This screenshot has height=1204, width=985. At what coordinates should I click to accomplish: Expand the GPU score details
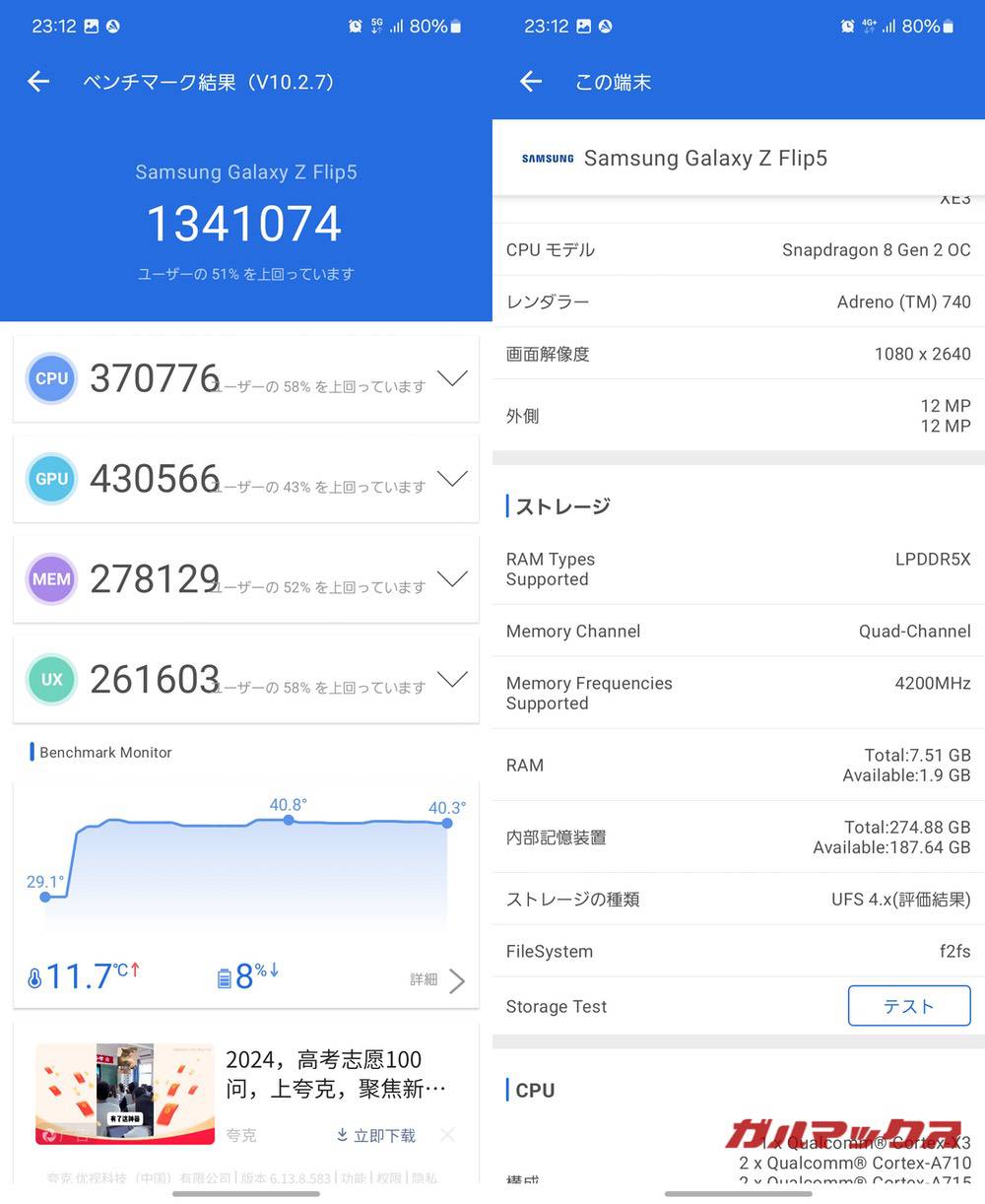click(452, 479)
